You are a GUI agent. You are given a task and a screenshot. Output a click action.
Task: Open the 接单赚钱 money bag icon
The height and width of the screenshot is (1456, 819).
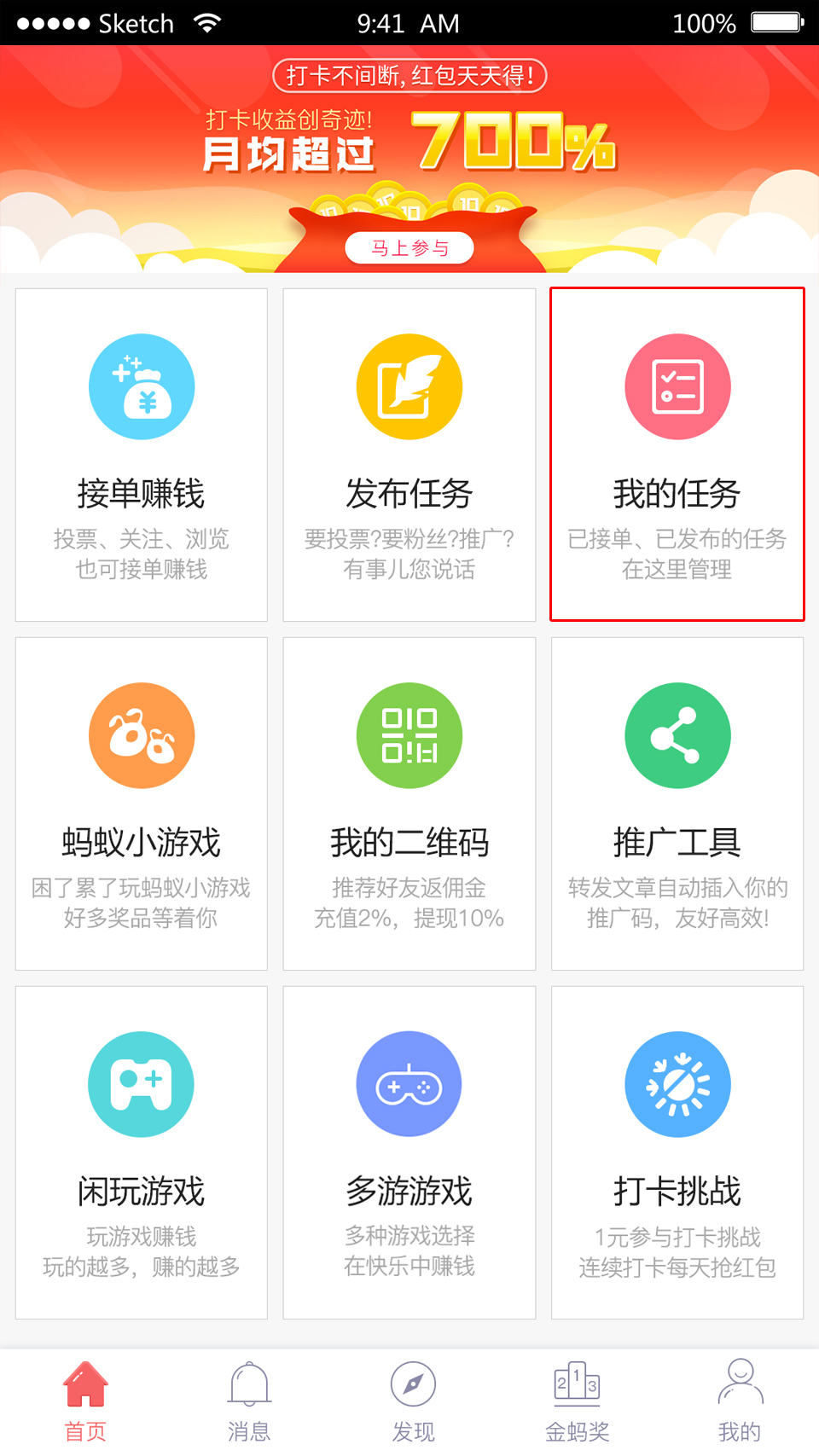point(142,386)
